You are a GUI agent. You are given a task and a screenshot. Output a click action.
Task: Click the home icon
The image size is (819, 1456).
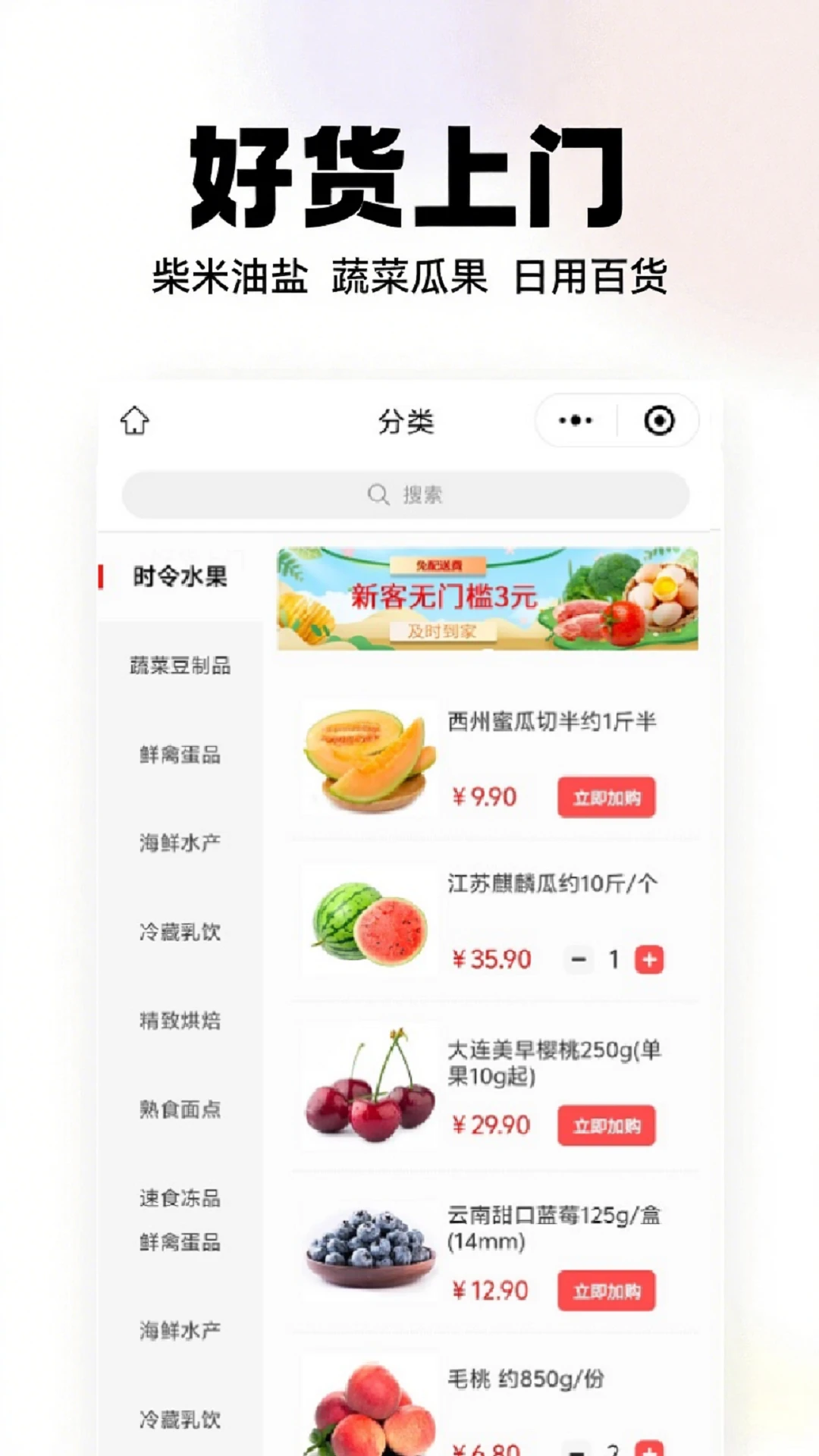pos(135,420)
